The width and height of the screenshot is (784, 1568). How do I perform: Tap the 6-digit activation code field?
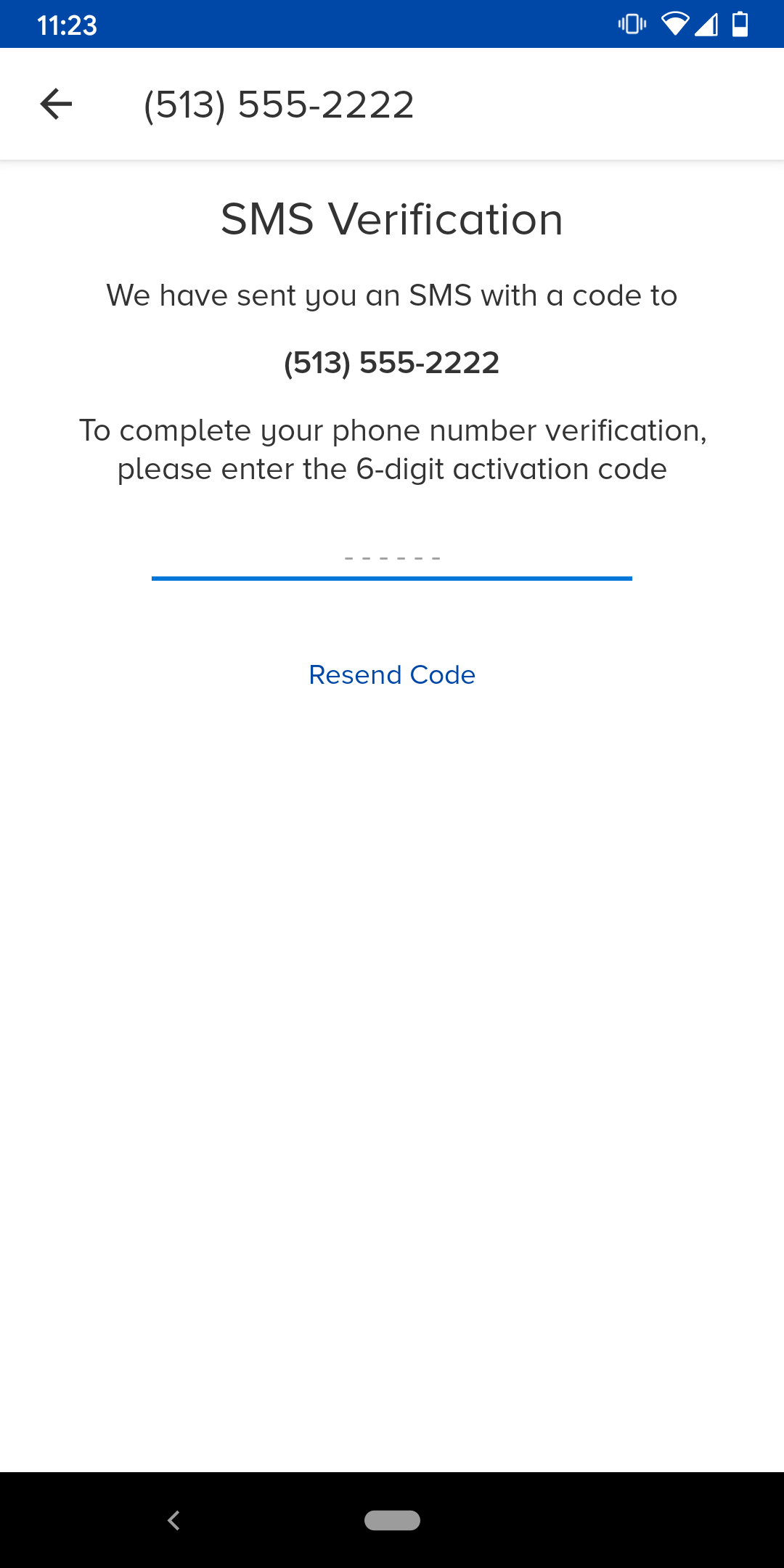pyautogui.click(x=391, y=563)
